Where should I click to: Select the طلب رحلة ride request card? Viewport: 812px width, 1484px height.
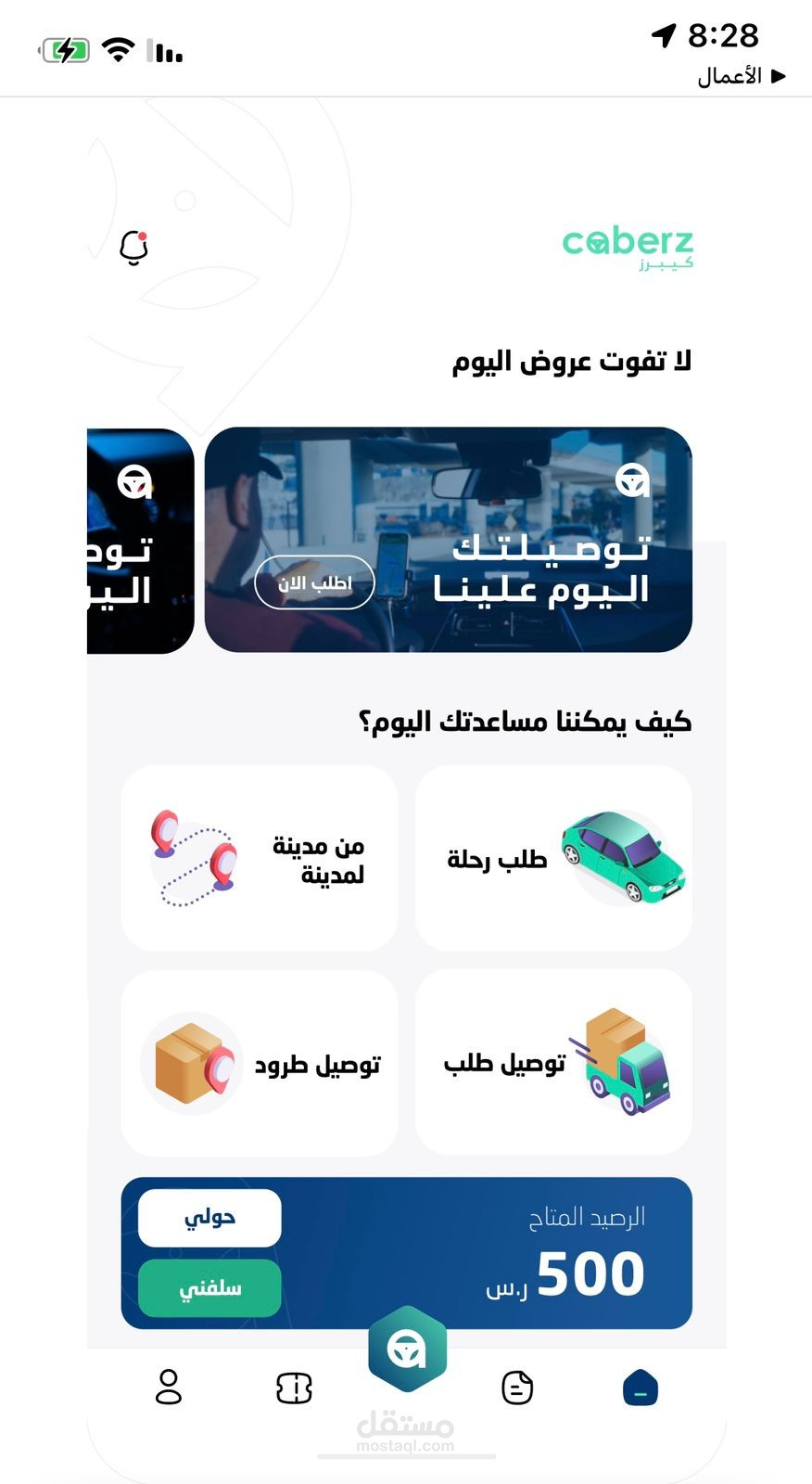553,856
